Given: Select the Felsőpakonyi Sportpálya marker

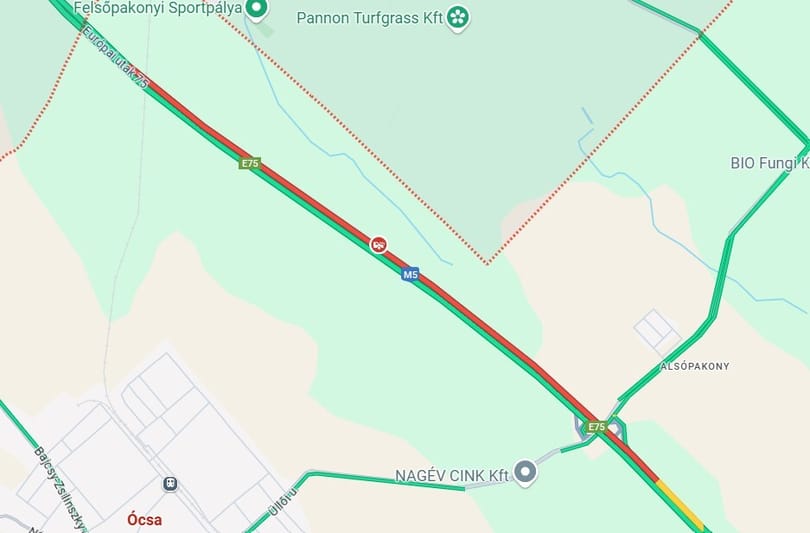Looking at the screenshot, I should (x=257, y=9).
